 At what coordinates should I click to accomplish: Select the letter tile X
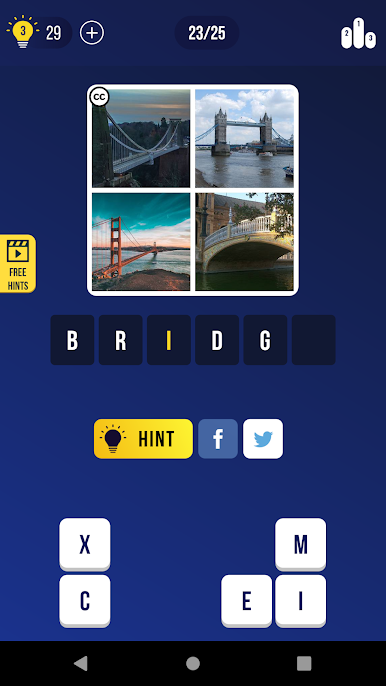(x=85, y=545)
